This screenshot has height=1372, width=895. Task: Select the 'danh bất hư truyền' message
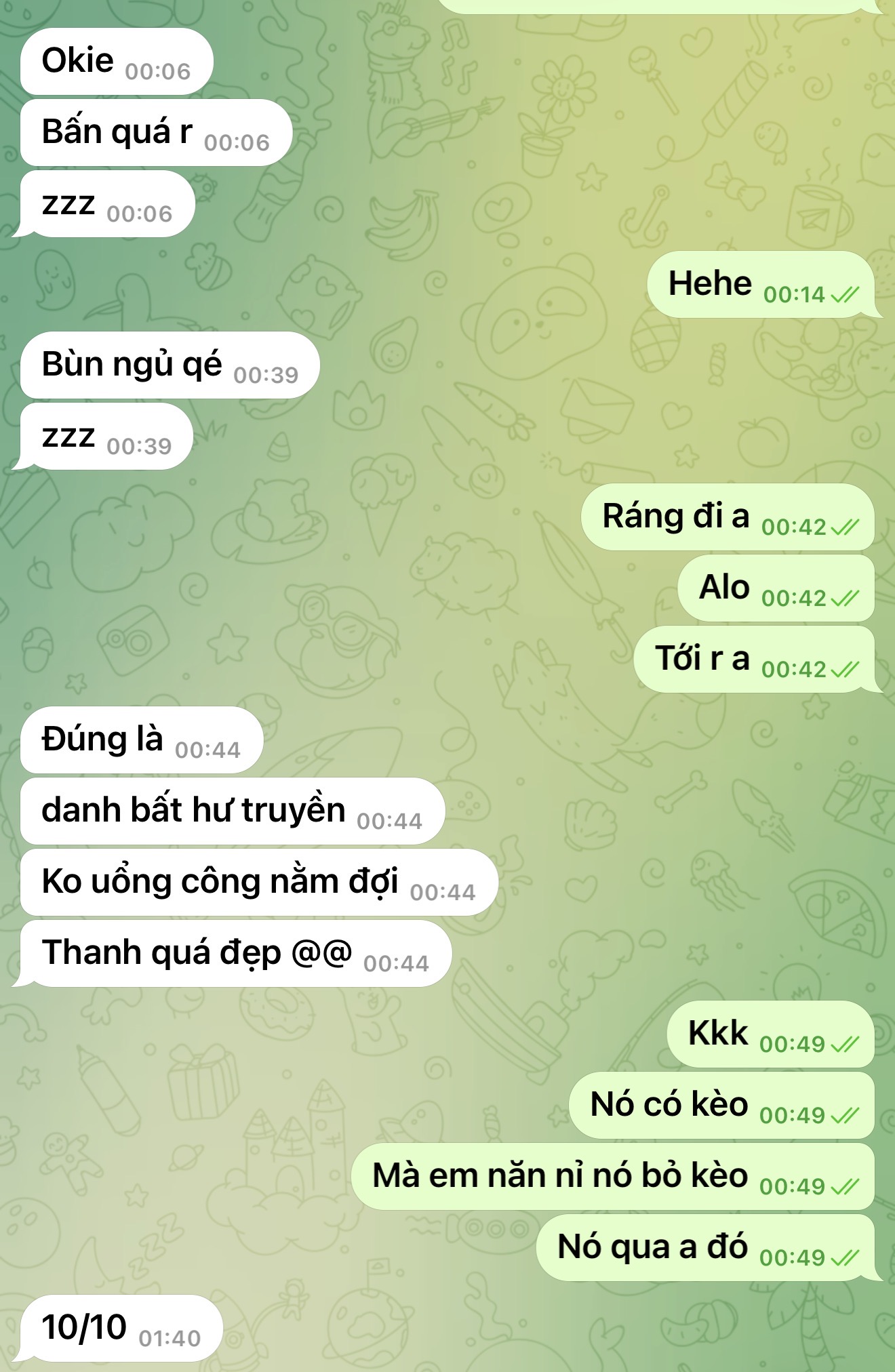[231, 811]
